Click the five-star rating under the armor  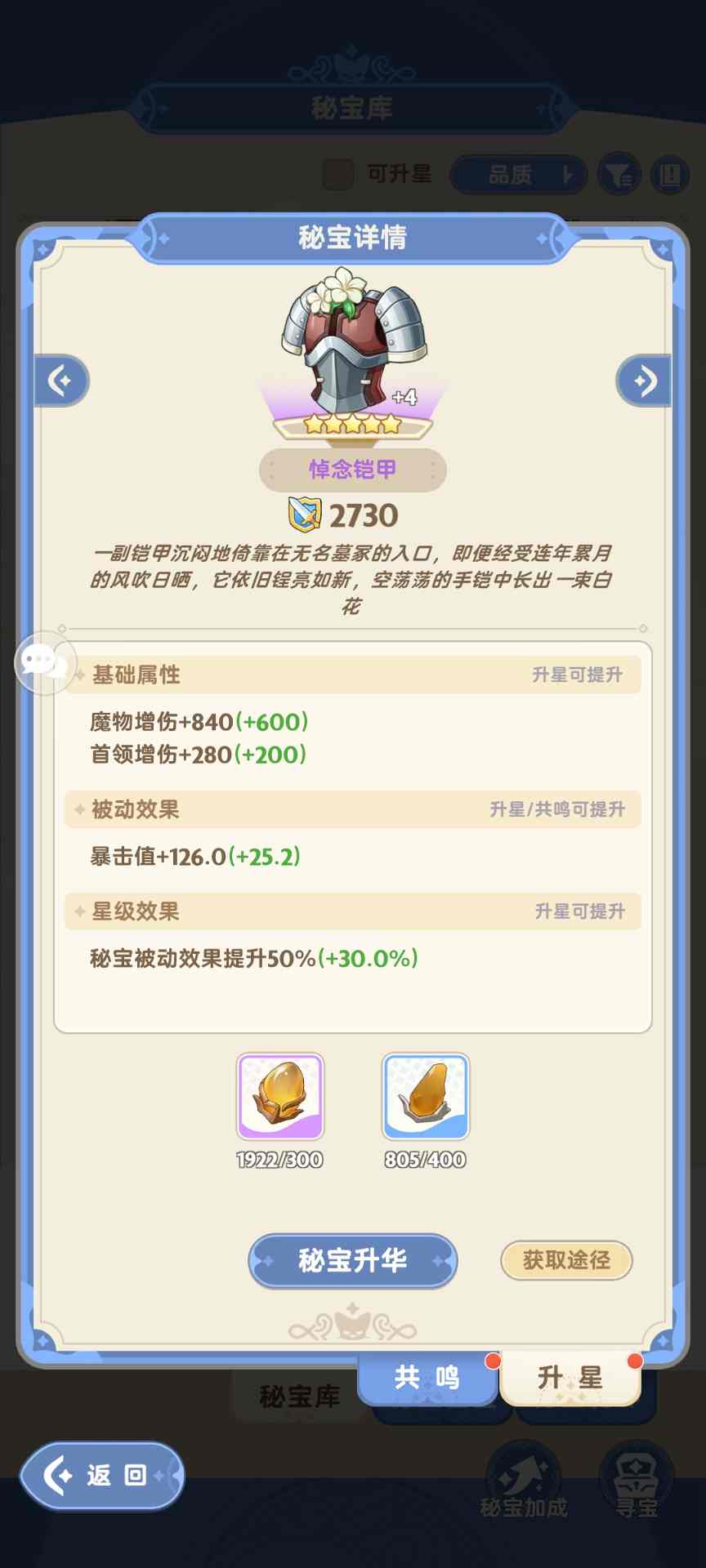tap(351, 422)
